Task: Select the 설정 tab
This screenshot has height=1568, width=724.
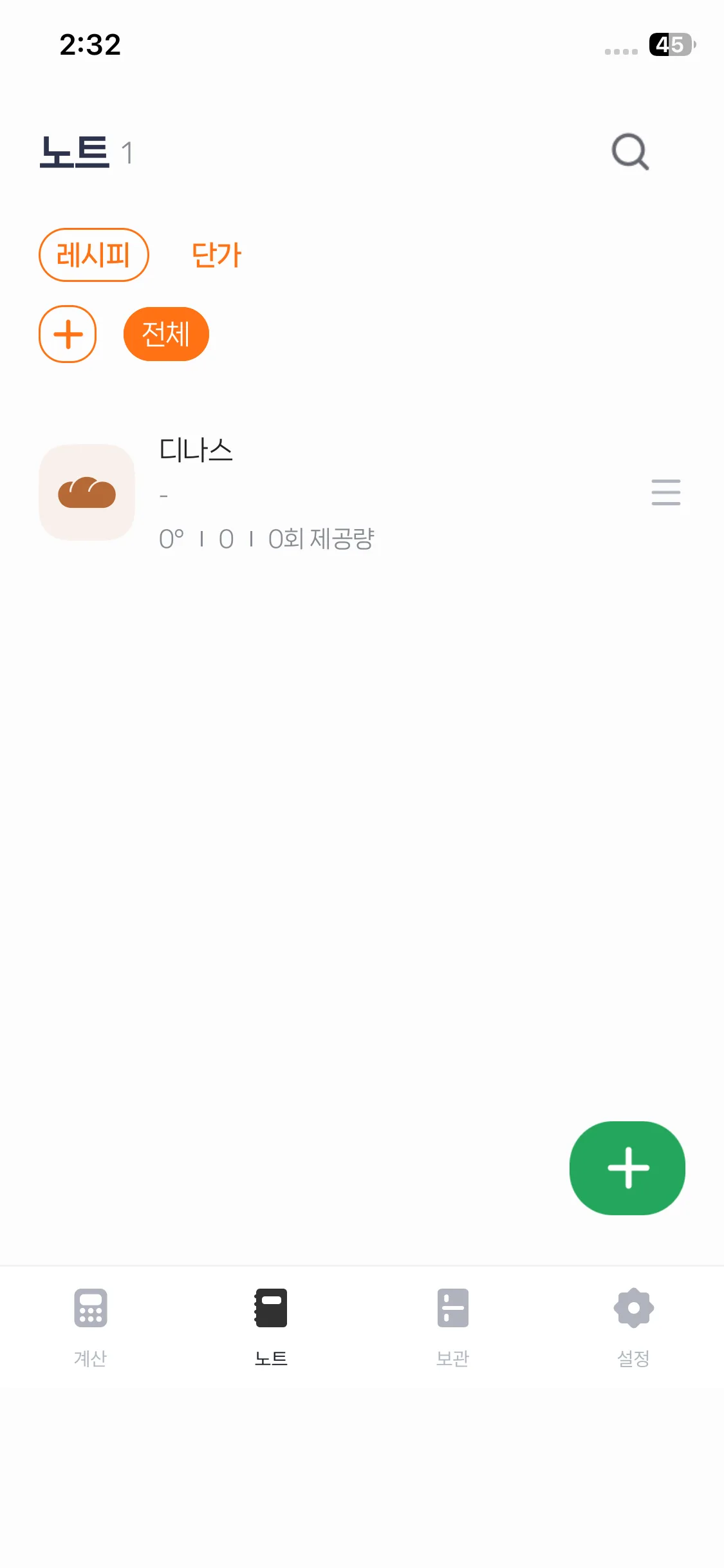Action: coord(633,1326)
